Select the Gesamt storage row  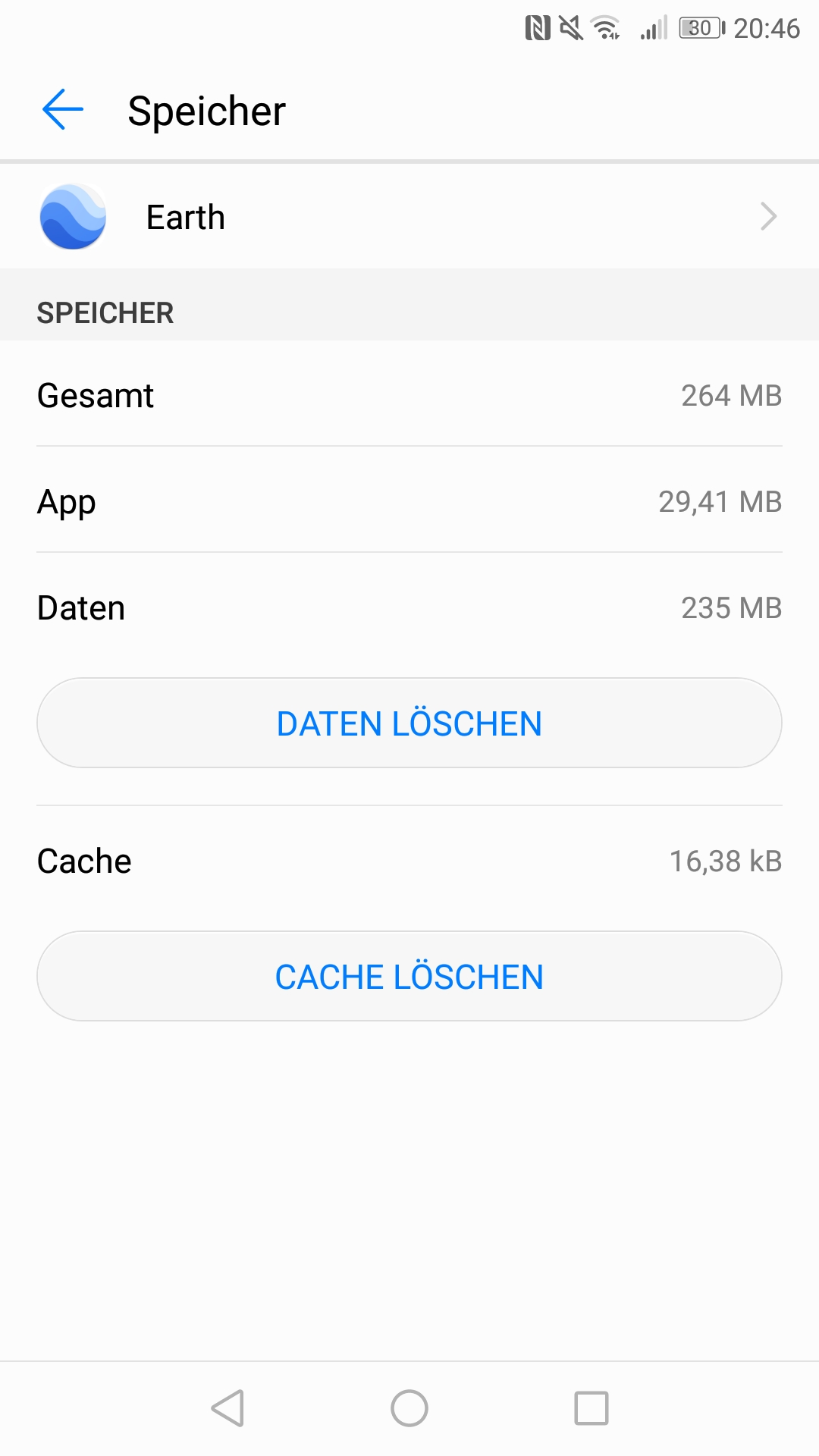409,395
